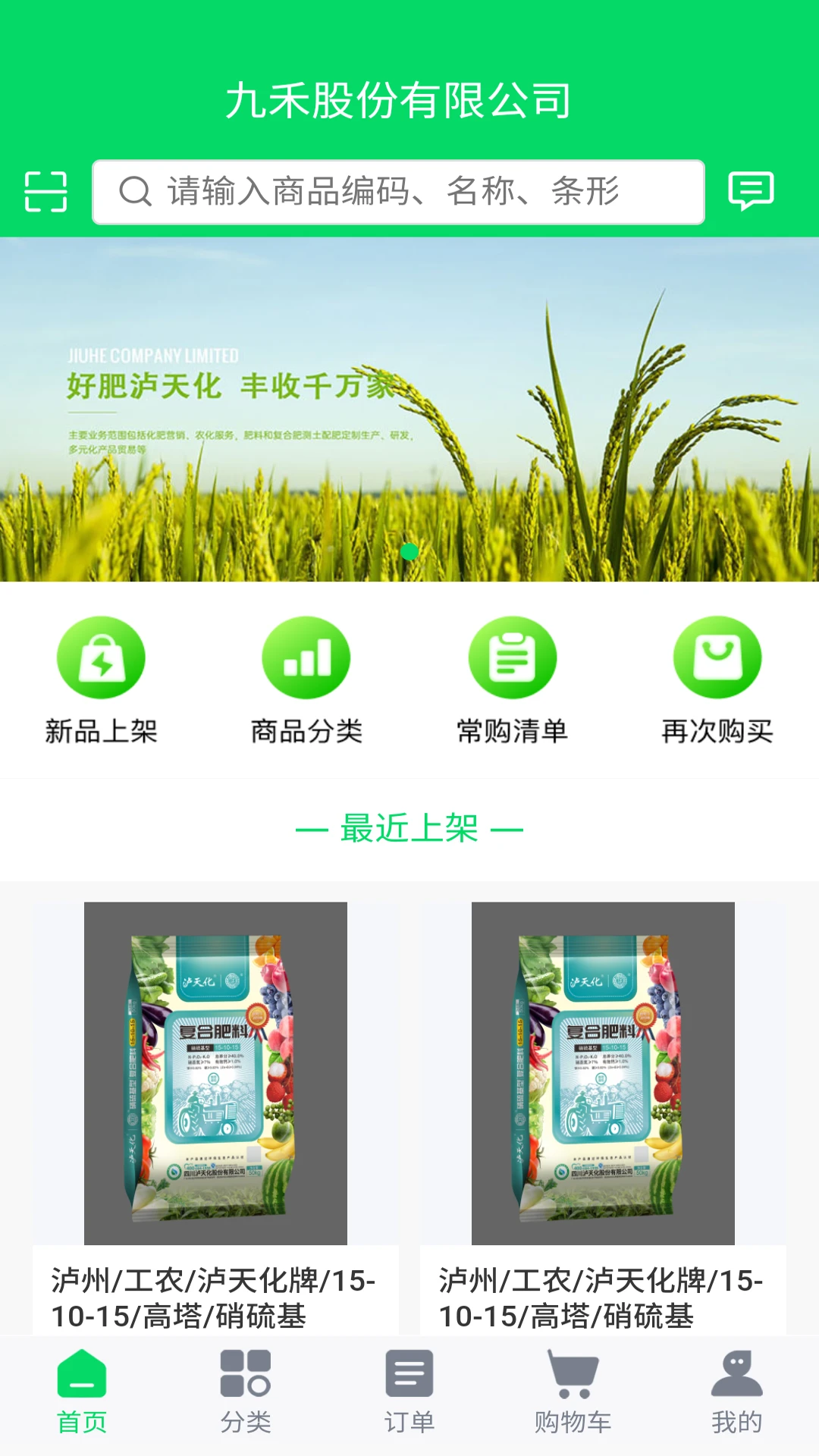The image size is (819, 1456).
Task: Open 新品上架 new arrivals
Action: coord(101,680)
